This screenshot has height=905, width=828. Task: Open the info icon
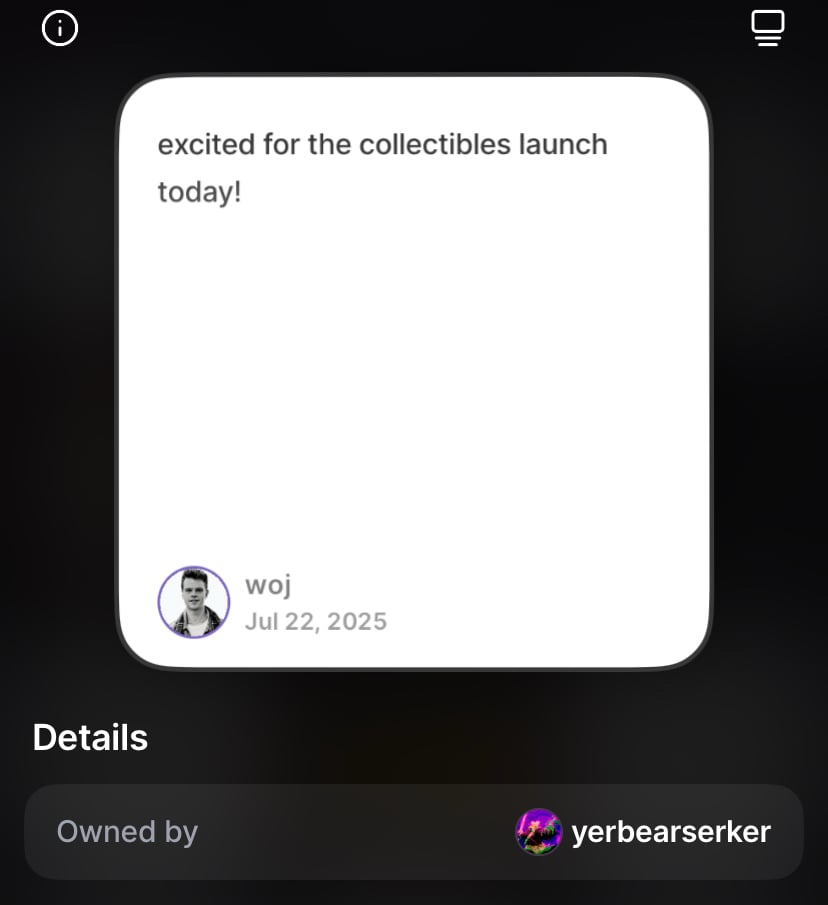tap(60, 28)
